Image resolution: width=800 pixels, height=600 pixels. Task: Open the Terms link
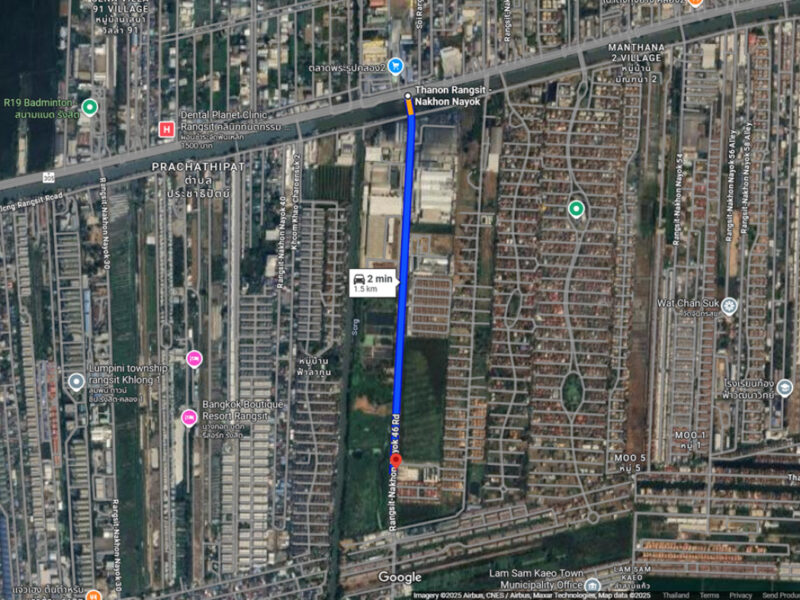(708, 595)
